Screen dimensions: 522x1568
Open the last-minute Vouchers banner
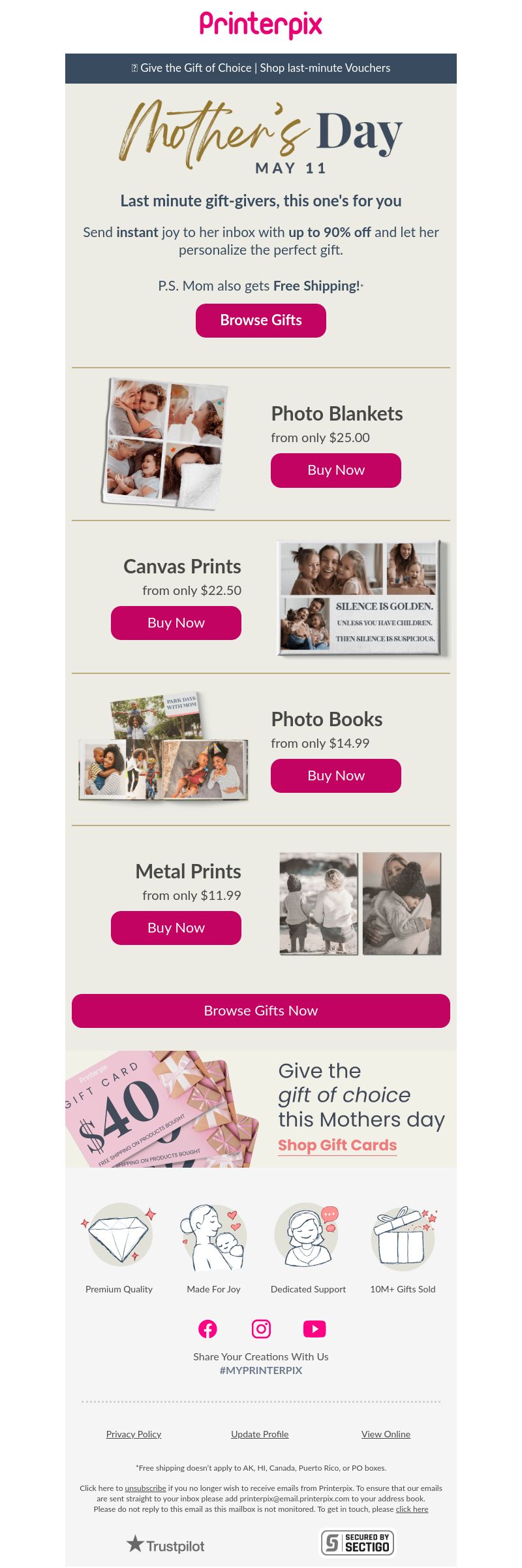point(261,68)
